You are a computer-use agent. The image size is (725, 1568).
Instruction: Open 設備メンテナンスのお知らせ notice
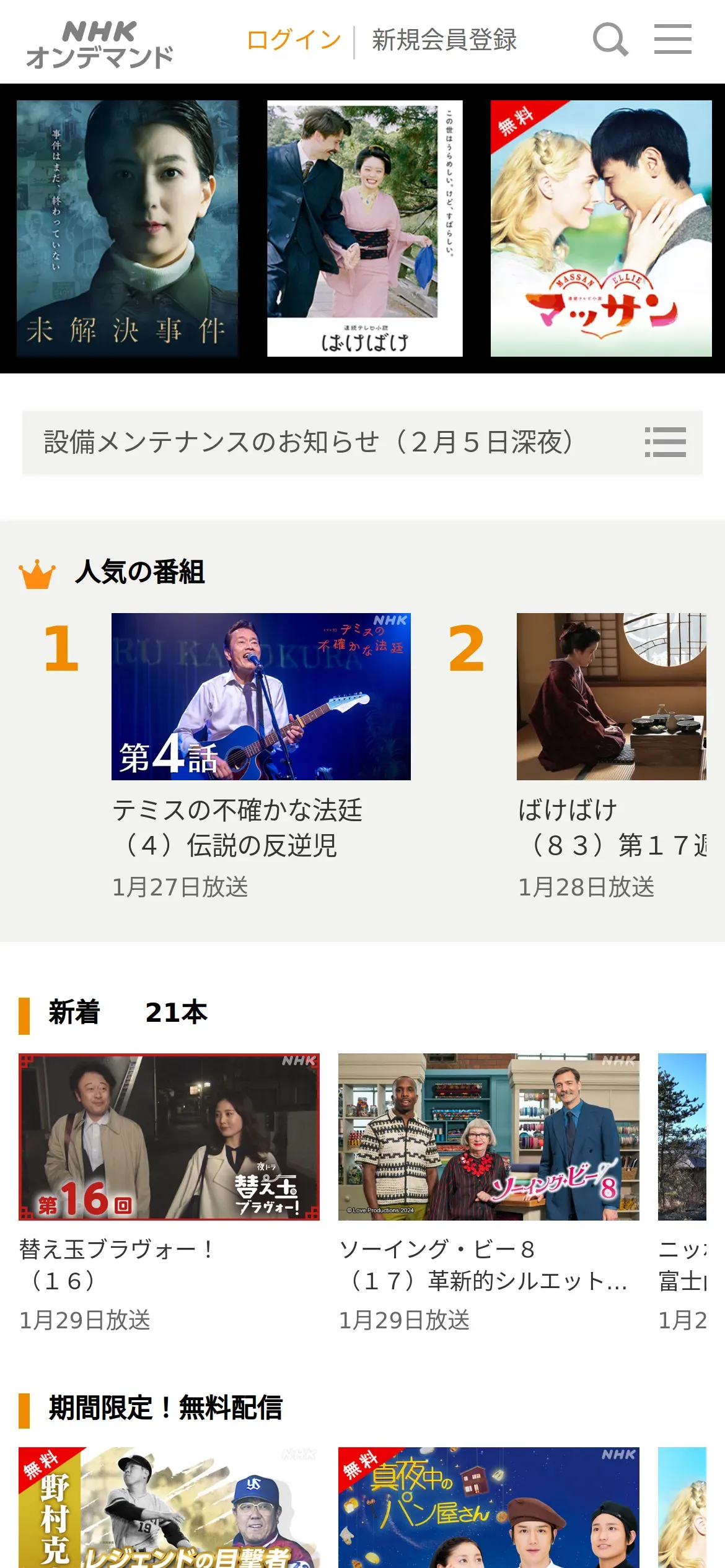pos(362,442)
